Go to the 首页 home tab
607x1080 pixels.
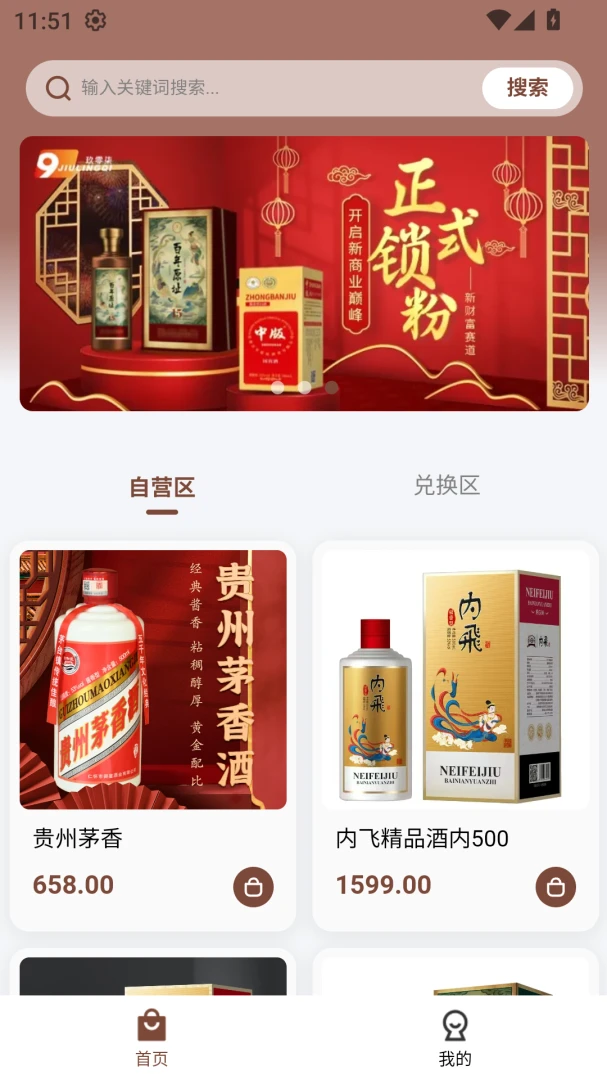(x=152, y=1039)
